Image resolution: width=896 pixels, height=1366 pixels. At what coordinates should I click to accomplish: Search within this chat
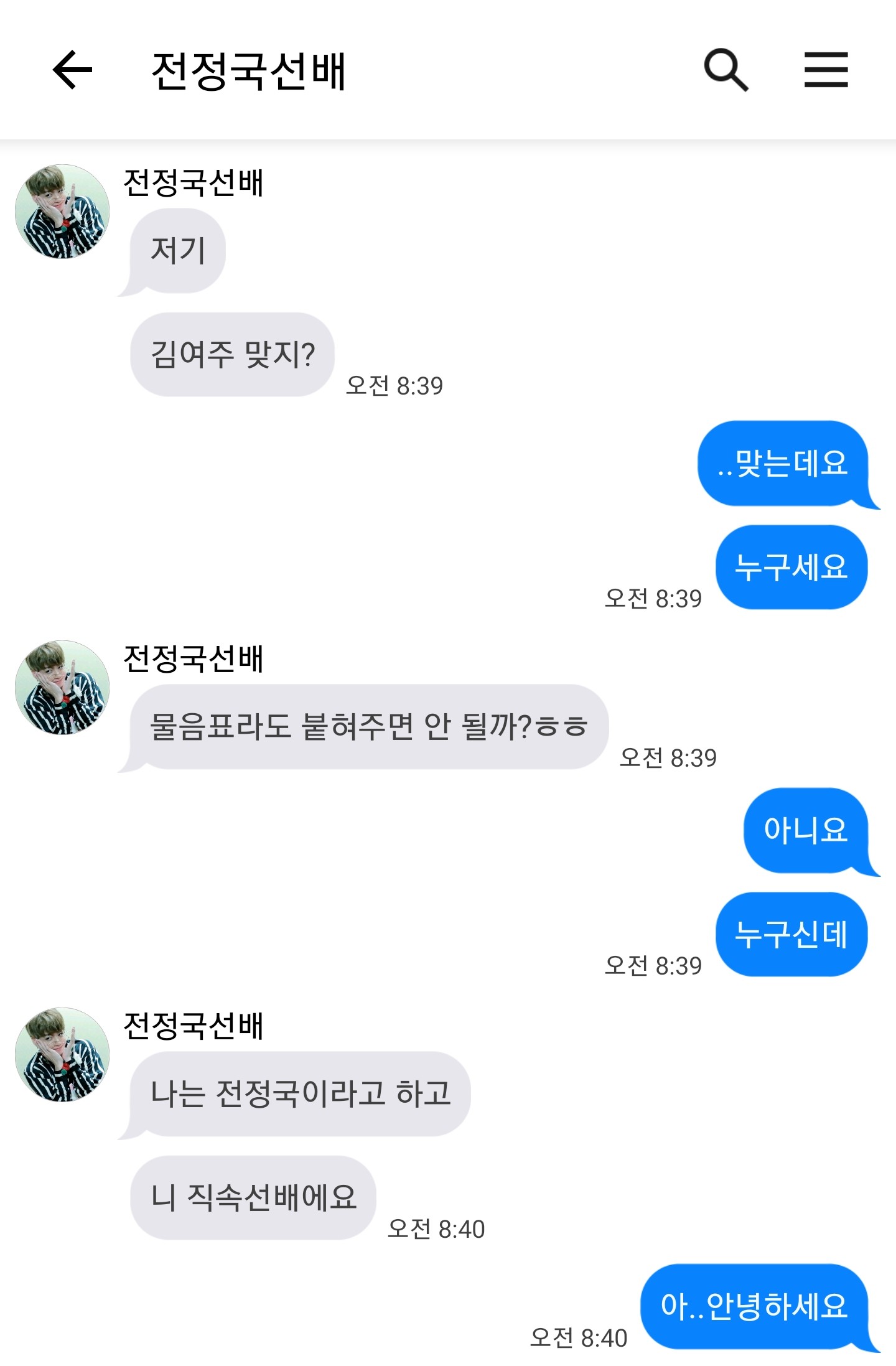(x=726, y=70)
